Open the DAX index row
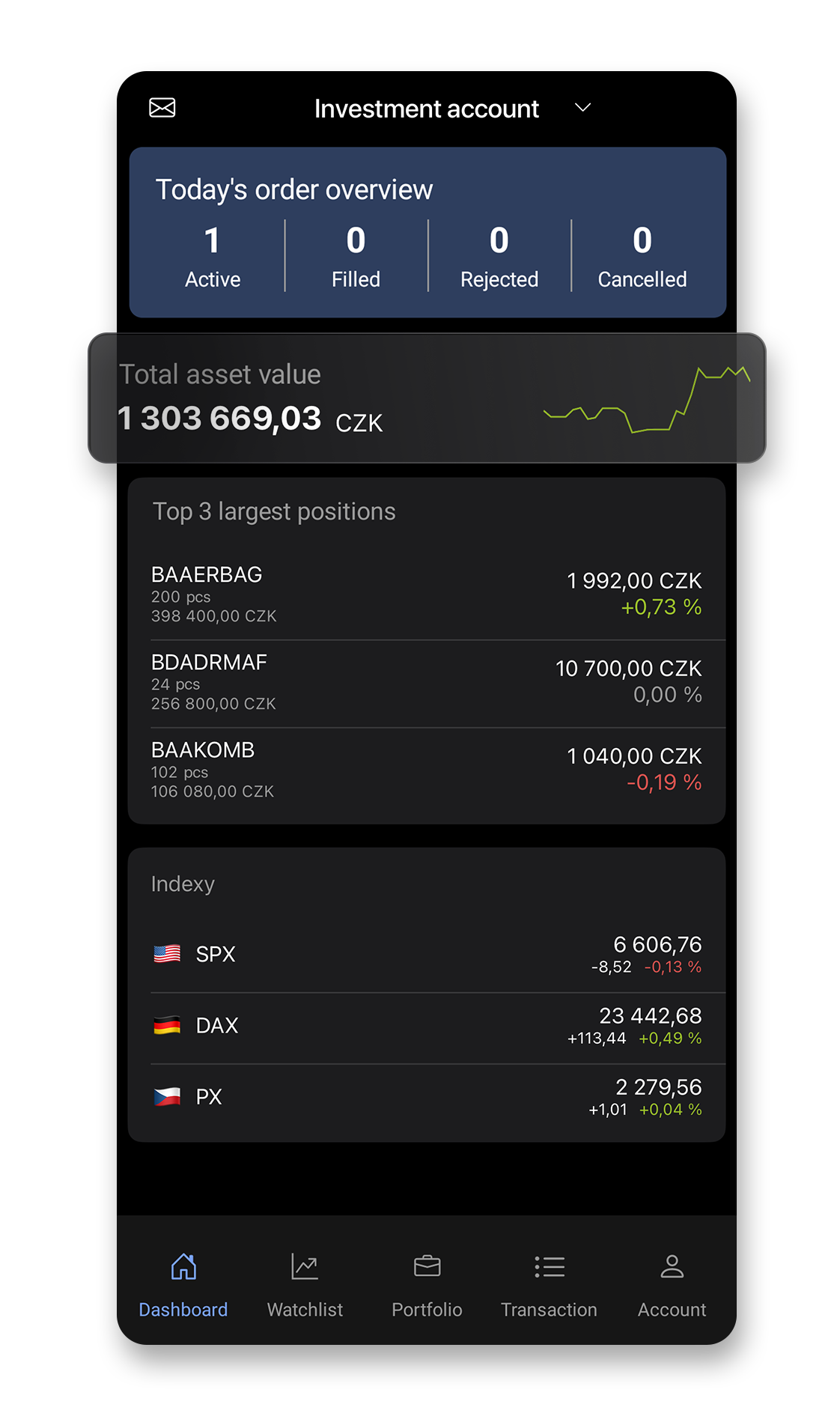The image size is (840, 1413). click(x=427, y=1025)
